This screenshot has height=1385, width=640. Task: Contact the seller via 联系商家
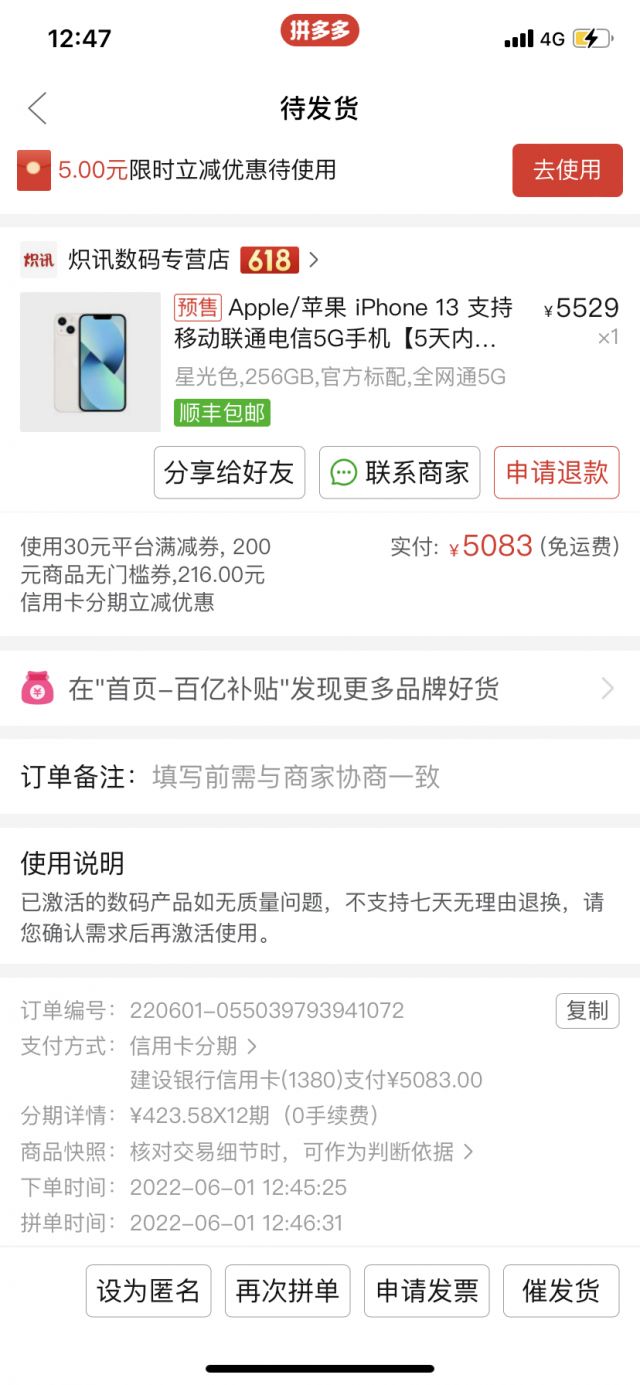400,472
